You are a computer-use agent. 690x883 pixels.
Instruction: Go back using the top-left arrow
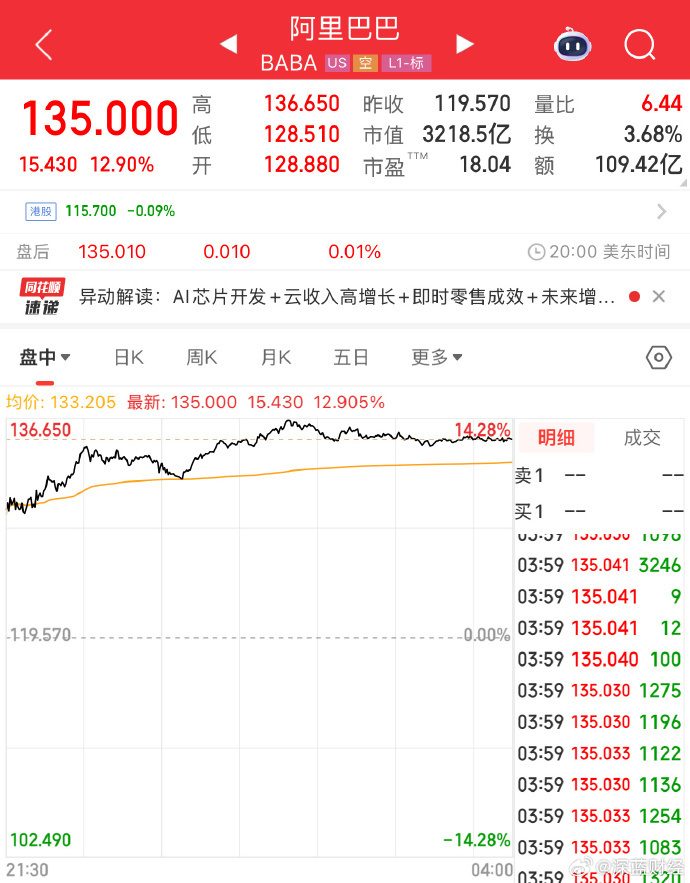point(43,44)
